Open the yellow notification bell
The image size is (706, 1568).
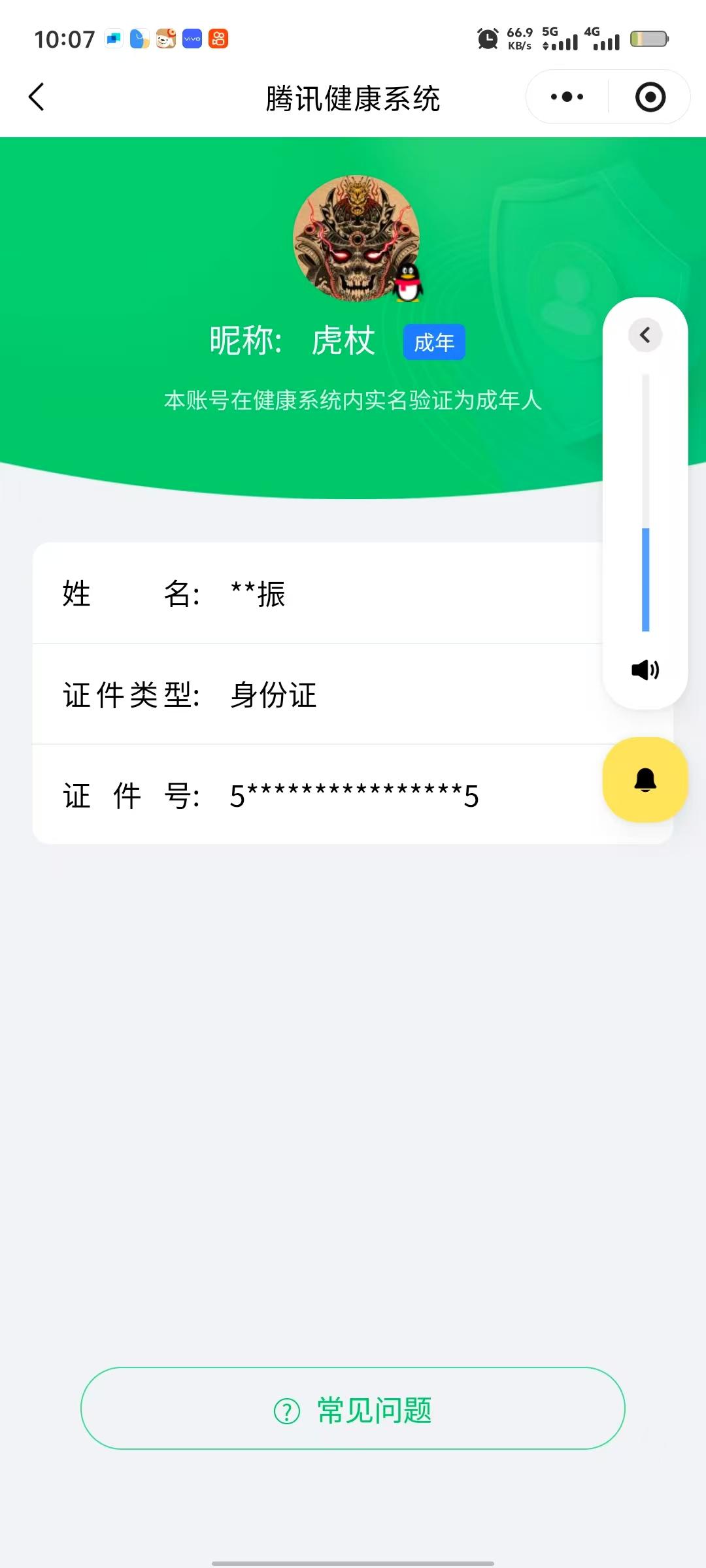[645, 780]
